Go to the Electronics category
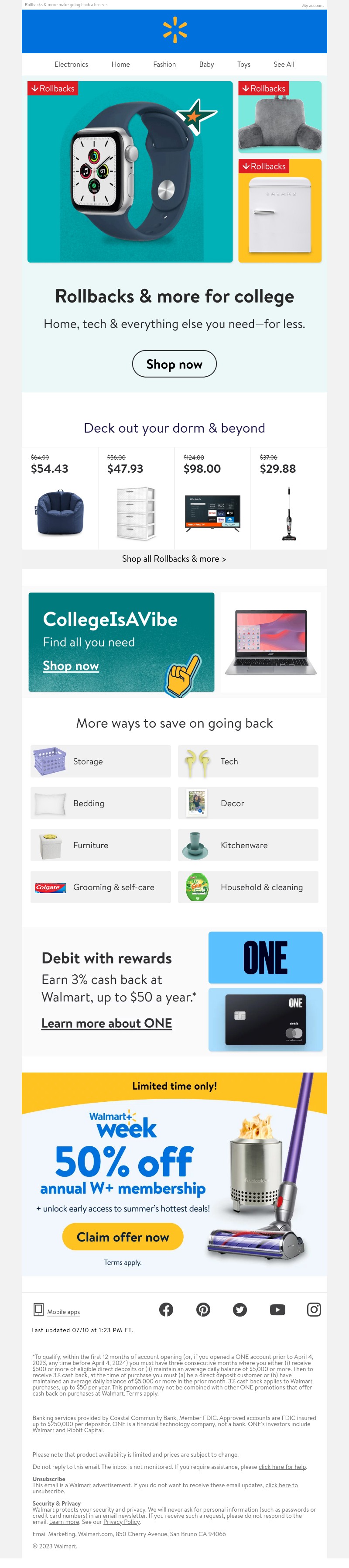349x1568 pixels. click(71, 65)
